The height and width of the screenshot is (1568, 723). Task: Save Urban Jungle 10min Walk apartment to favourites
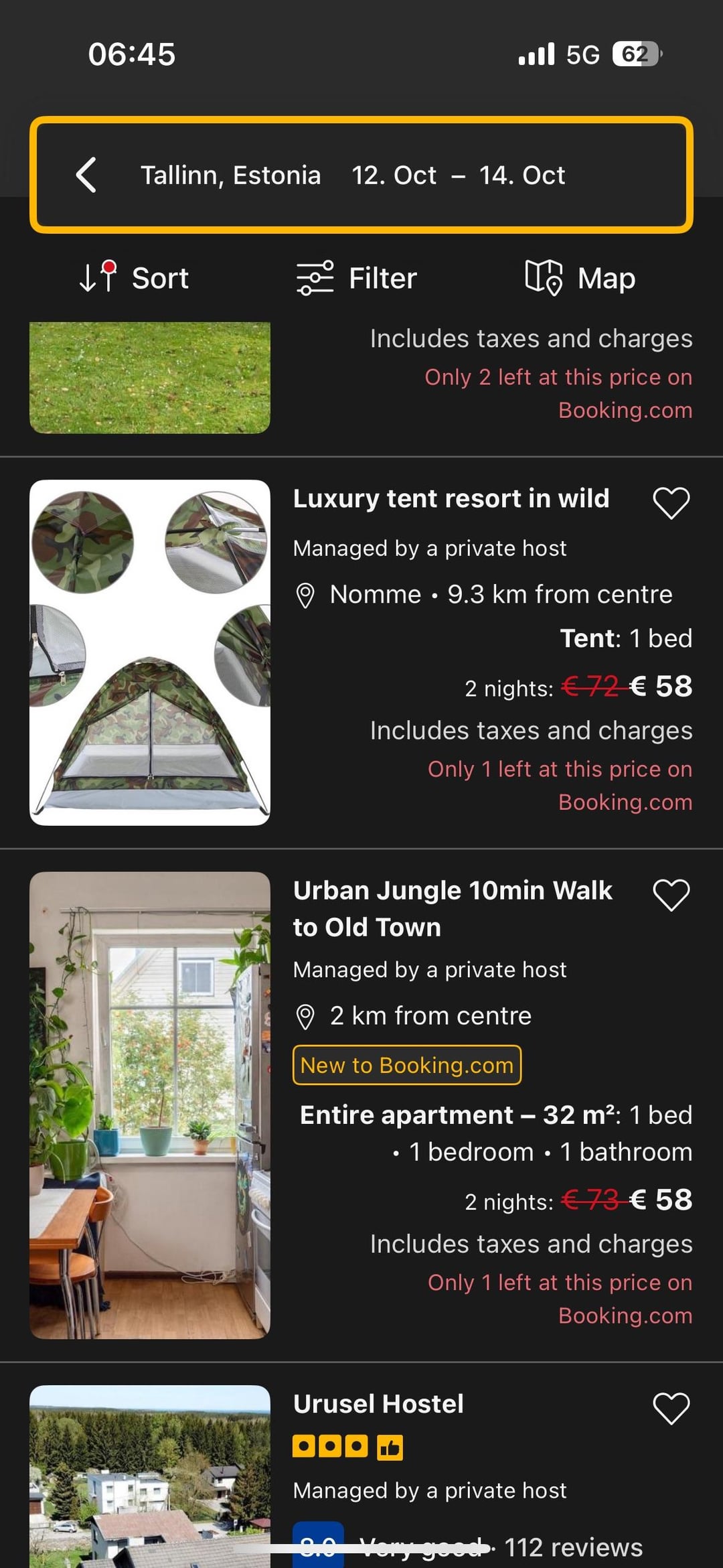671,895
